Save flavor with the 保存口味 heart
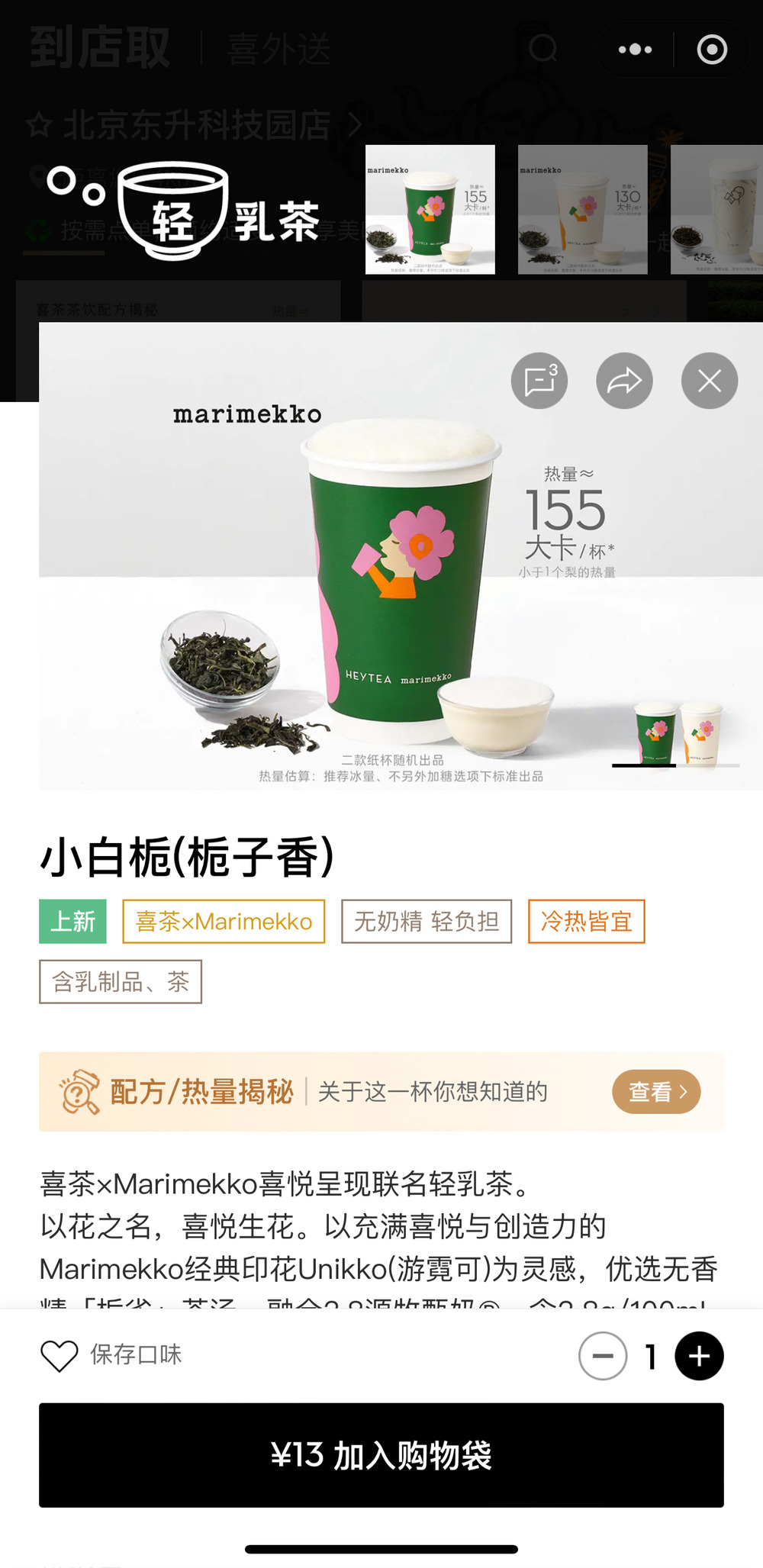The image size is (763, 1568). [x=60, y=1355]
